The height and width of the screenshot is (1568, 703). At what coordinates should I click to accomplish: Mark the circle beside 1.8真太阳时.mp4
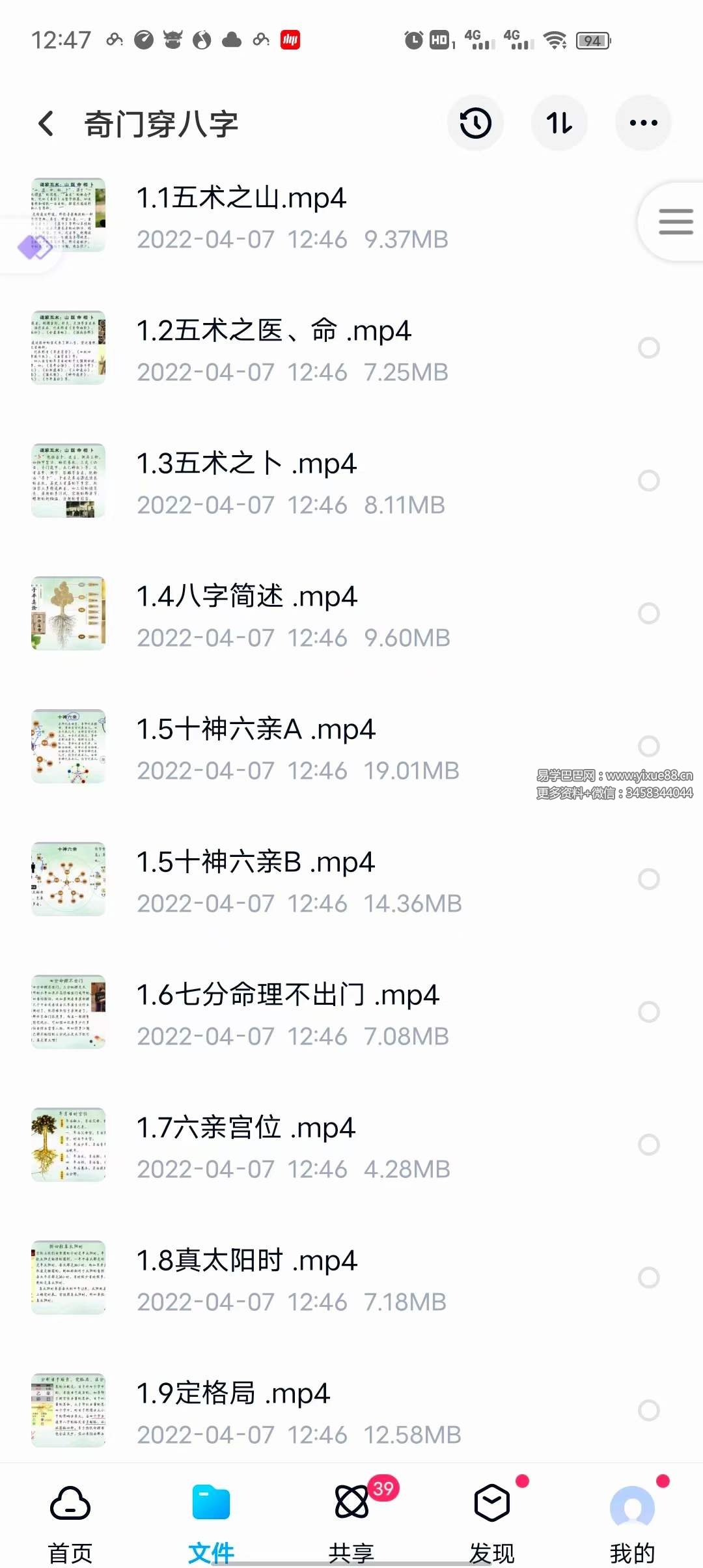pyautogui.click(x=648, y=1278)
